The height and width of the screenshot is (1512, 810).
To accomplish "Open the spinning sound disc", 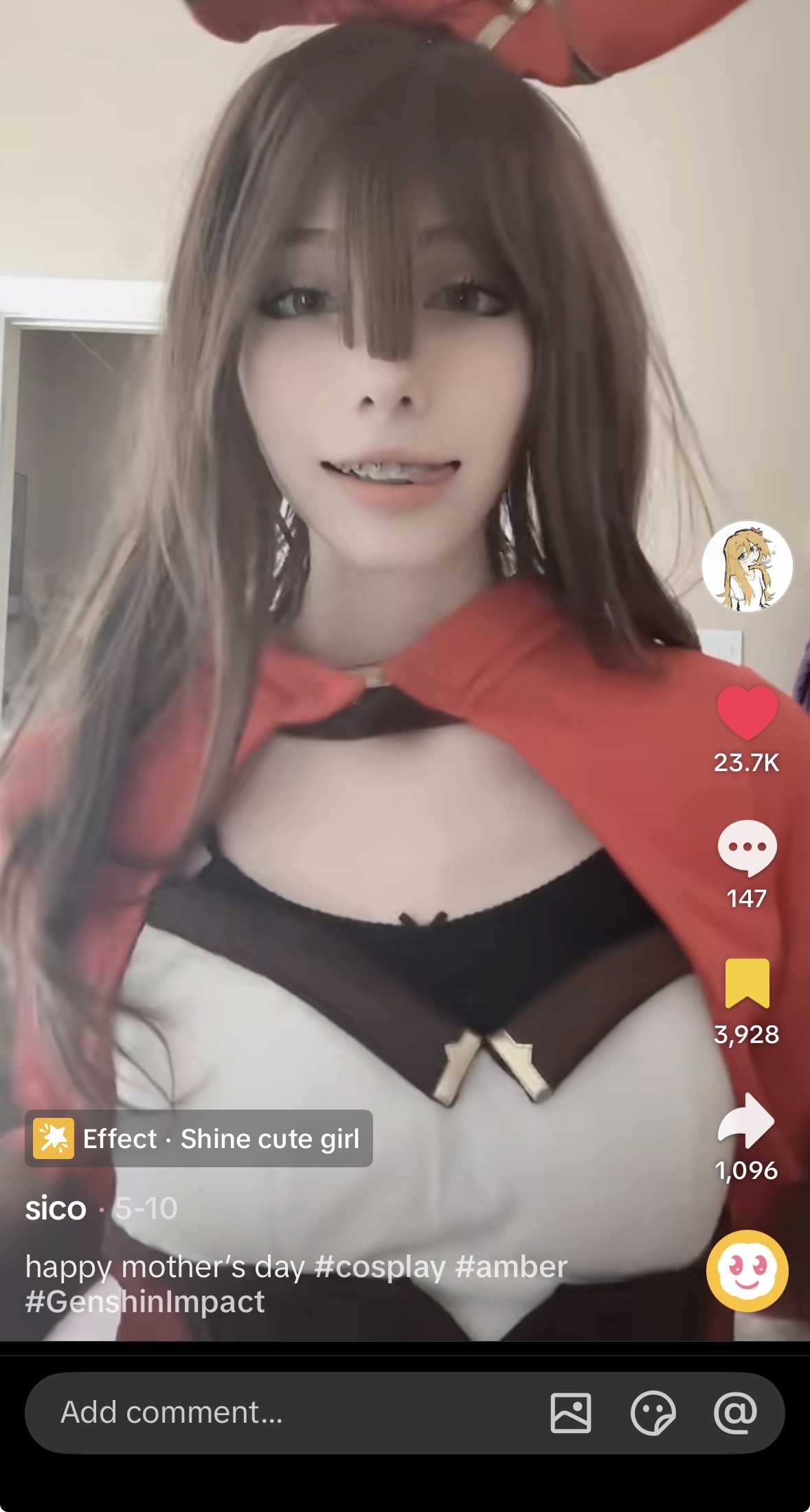I will click(x=747, y=1271).
